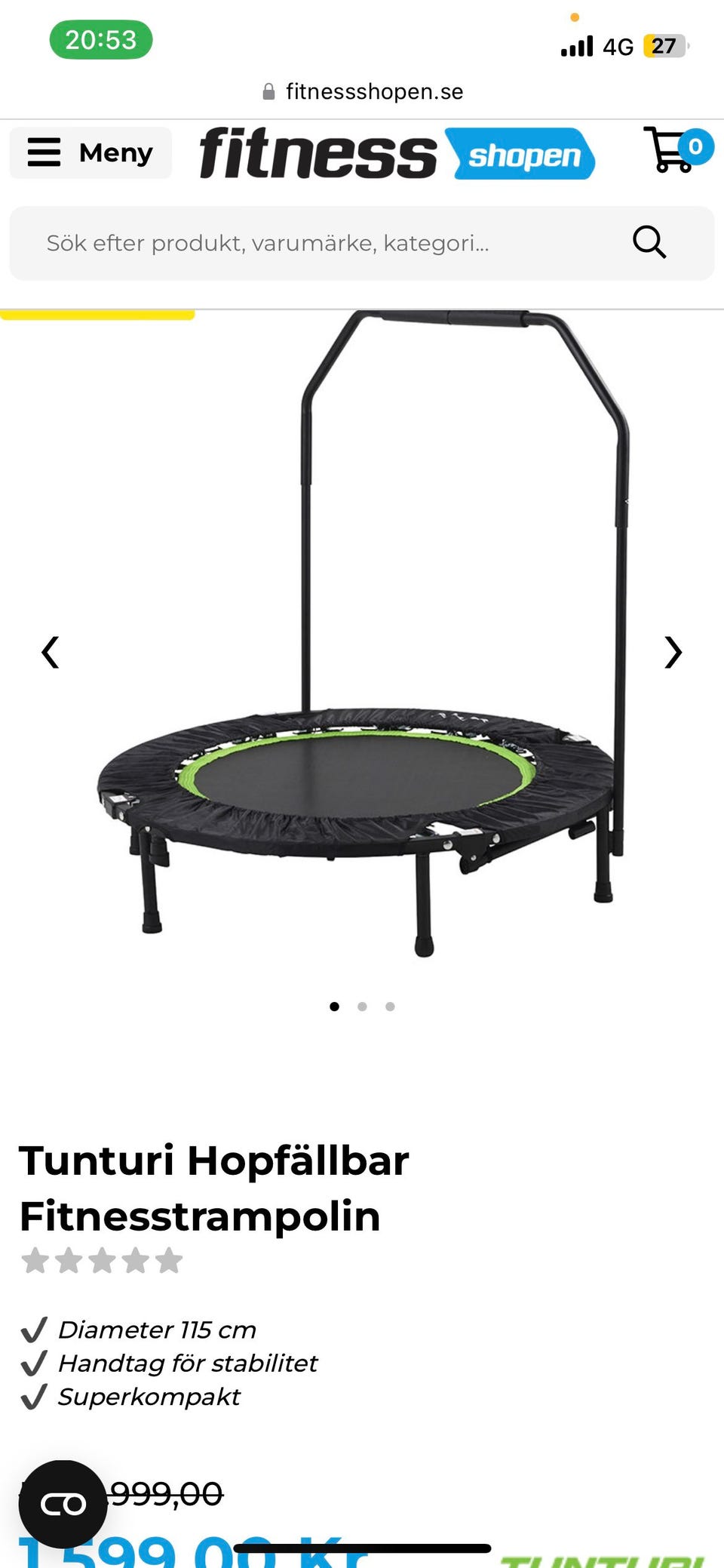This screenshot has width=724, height=1568.
Task: Open the shopping cart
Action: [676, 149]
